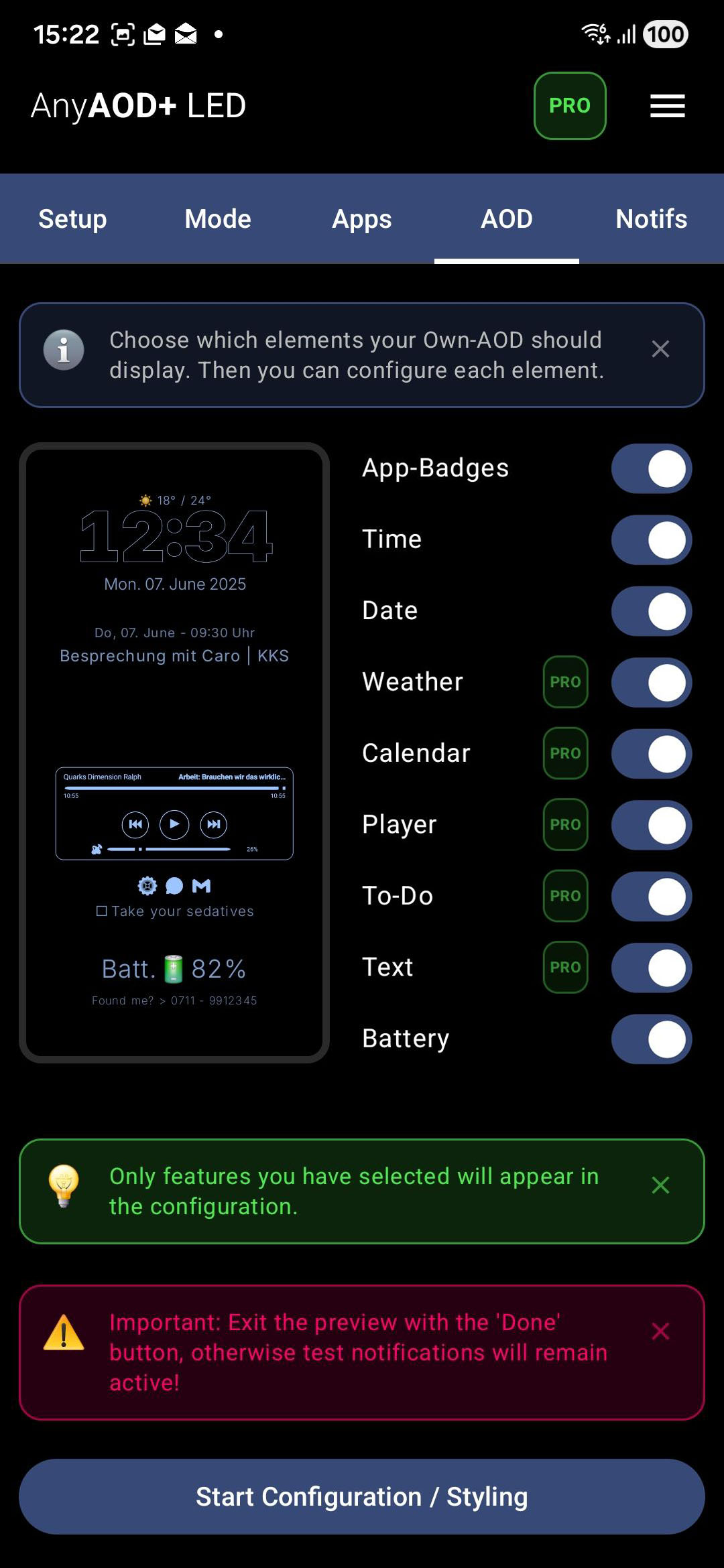
Task: Switch to the Setup tab
Action: tap(72, 219)
